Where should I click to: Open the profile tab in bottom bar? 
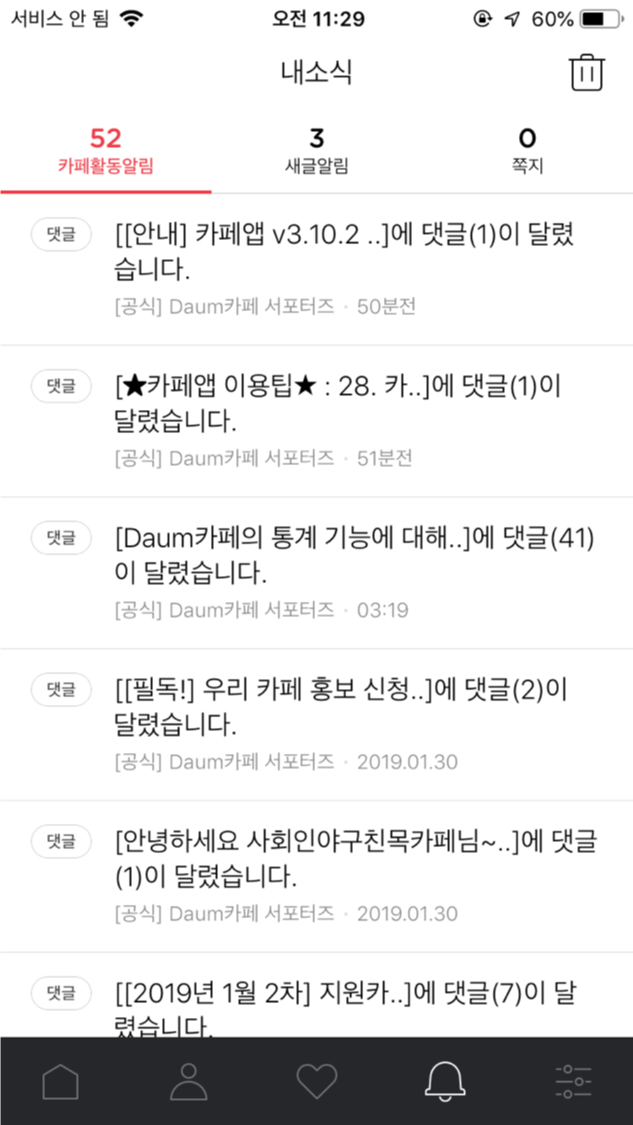[188, 1082]
